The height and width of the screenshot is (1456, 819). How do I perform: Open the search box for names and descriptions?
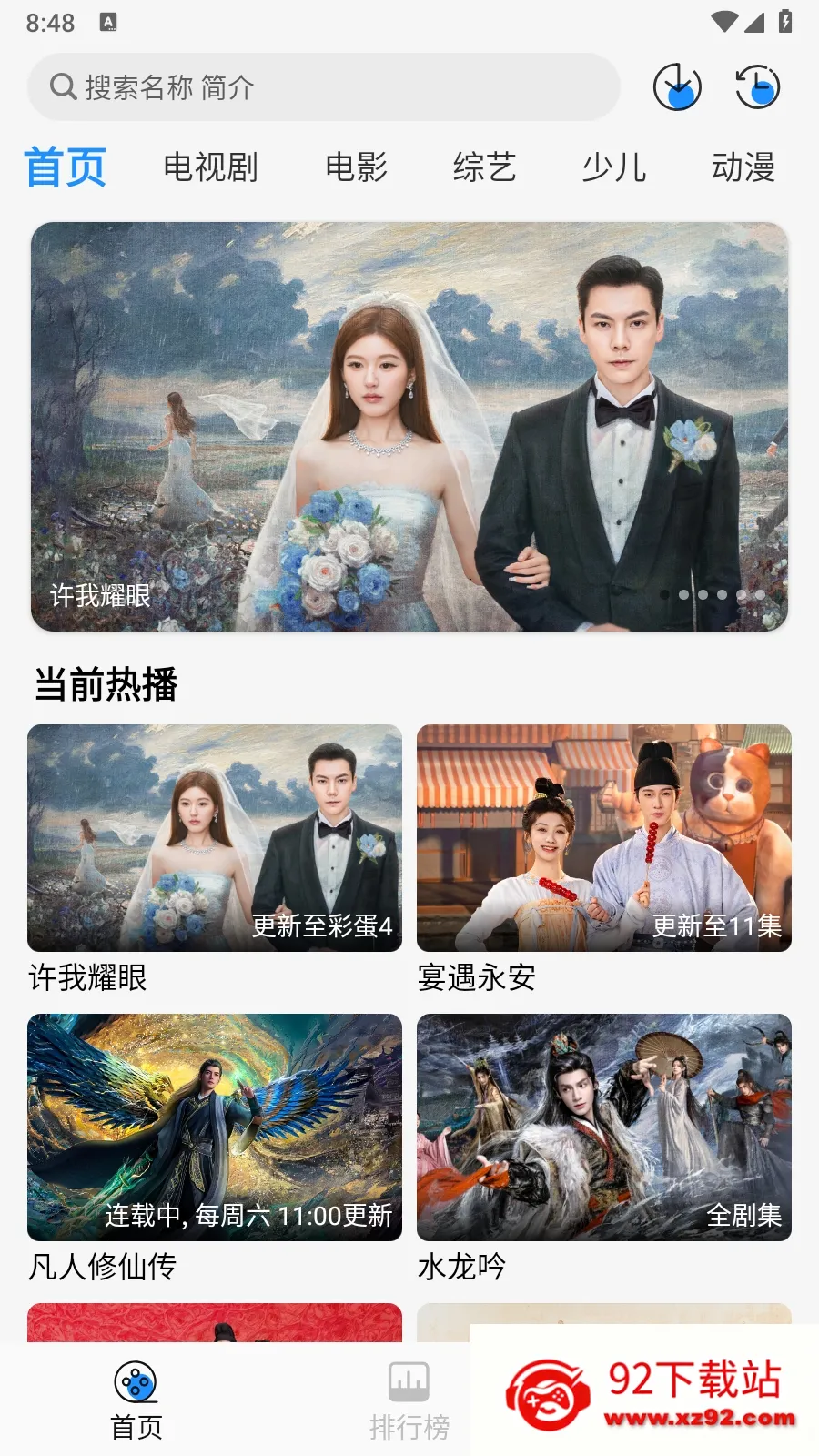point(323,87)
